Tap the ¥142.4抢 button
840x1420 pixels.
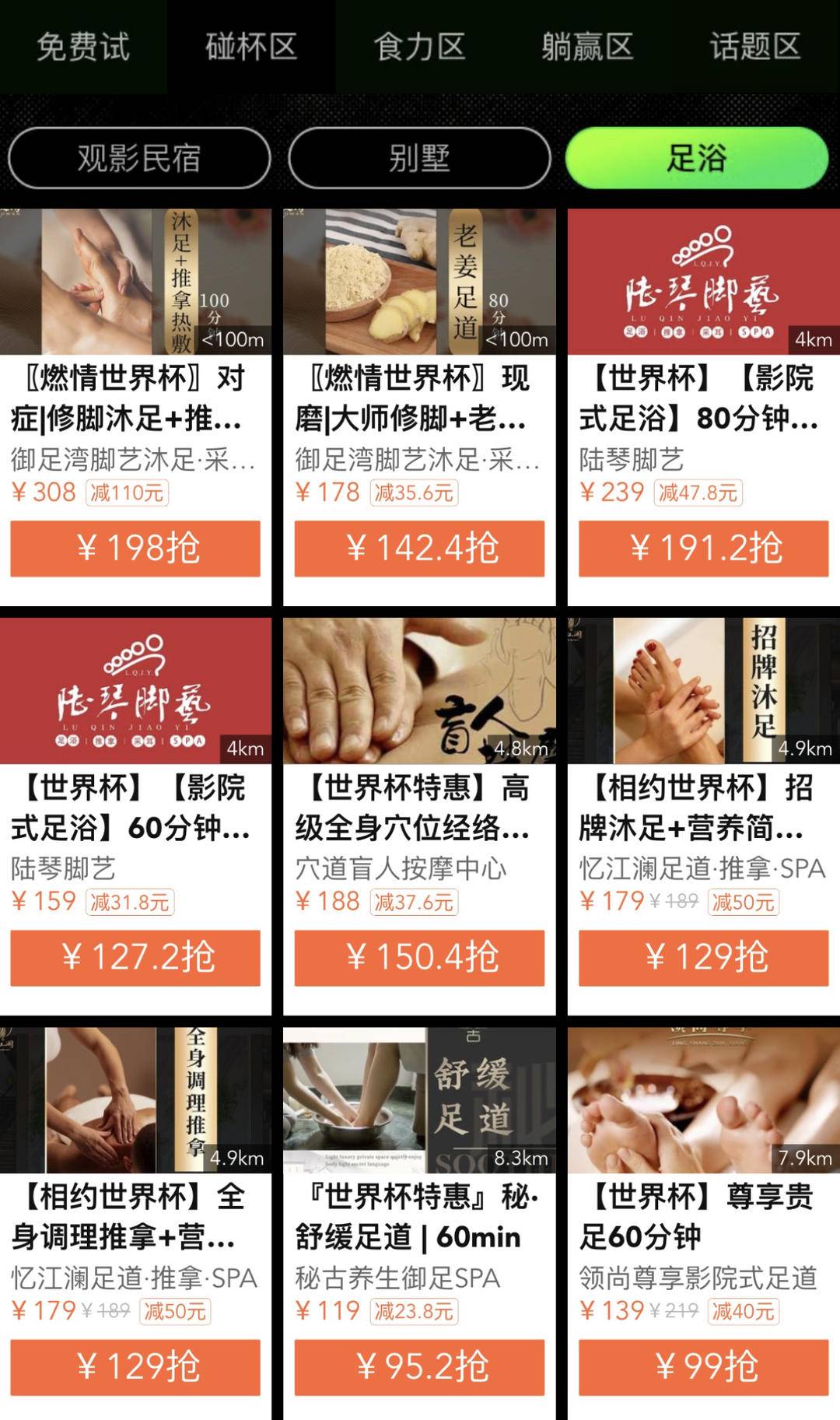tap(419, 549)
